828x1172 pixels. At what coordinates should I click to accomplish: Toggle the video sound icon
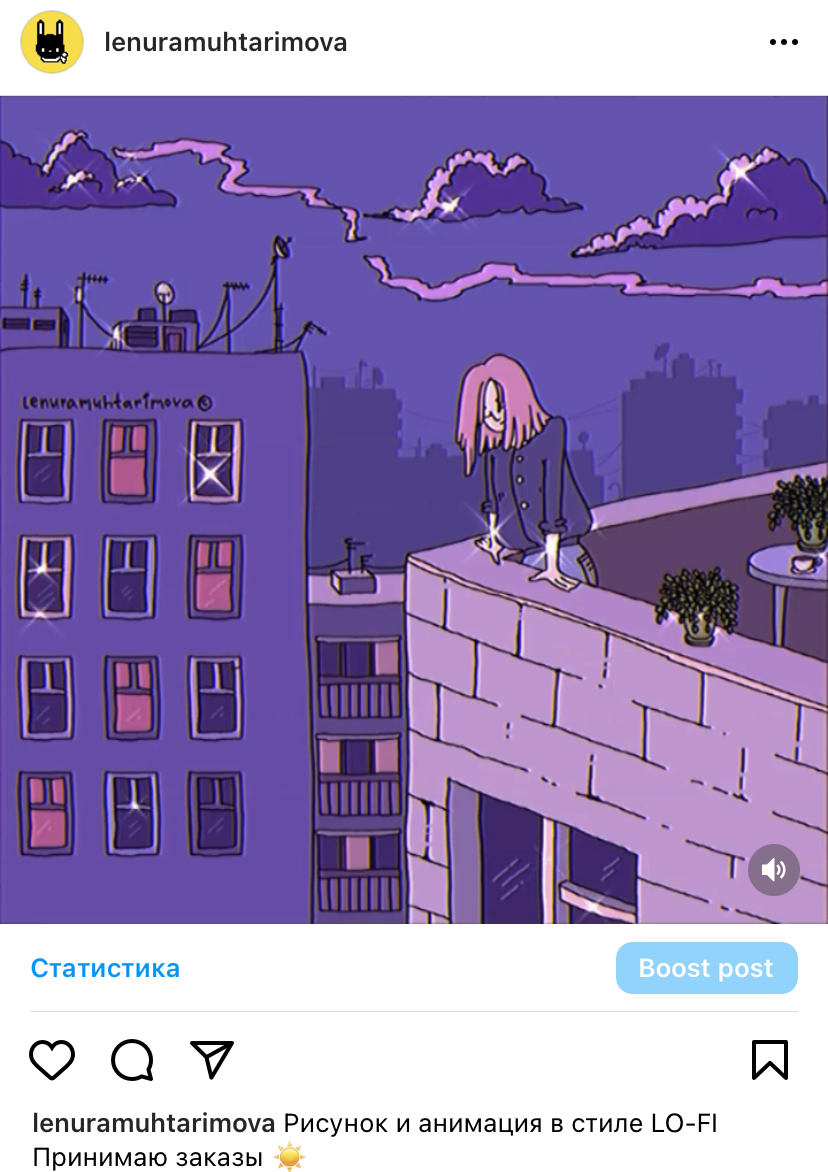(x=773, y=869)
